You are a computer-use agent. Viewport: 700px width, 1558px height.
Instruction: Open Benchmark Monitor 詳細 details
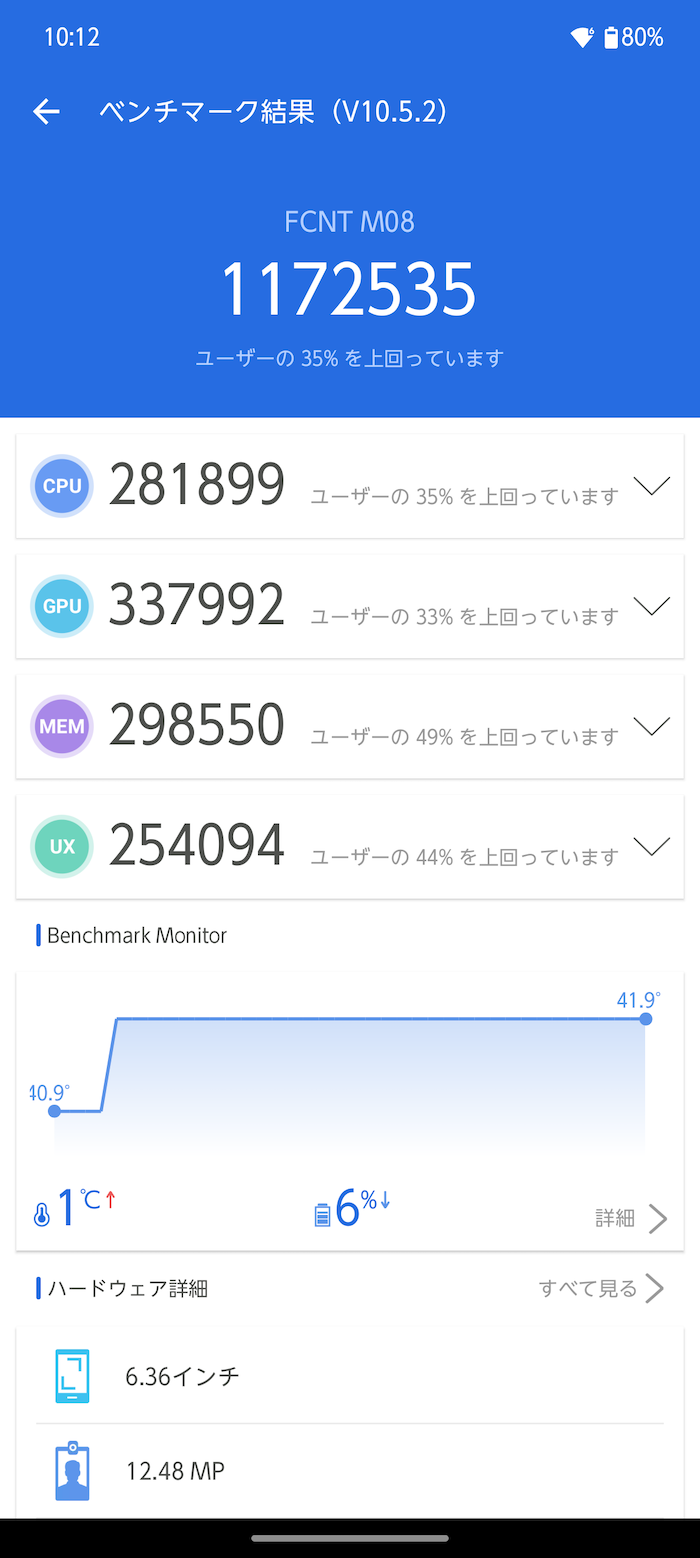631,1218
